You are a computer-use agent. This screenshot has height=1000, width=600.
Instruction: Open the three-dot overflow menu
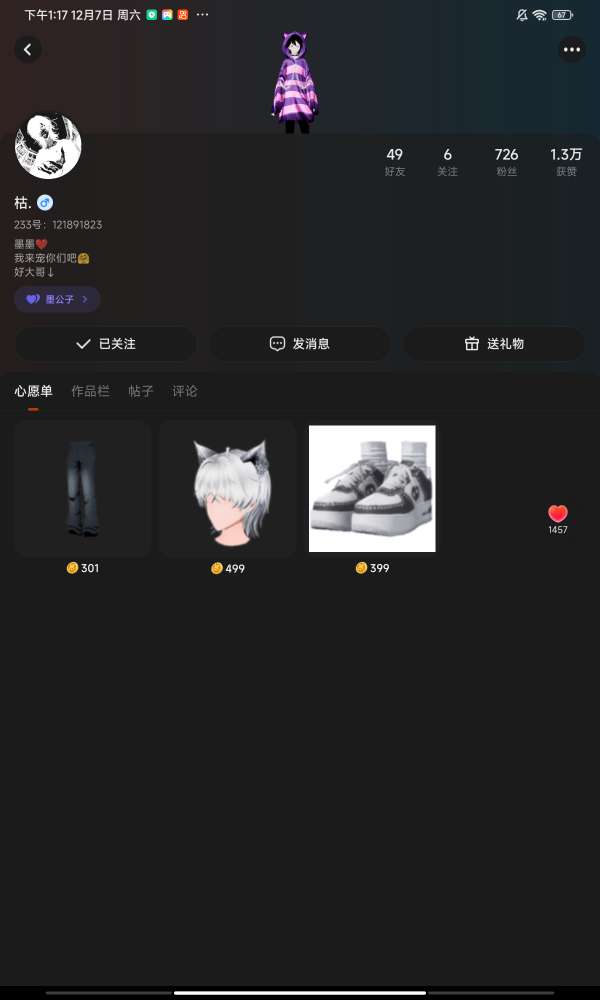point(571,49)
